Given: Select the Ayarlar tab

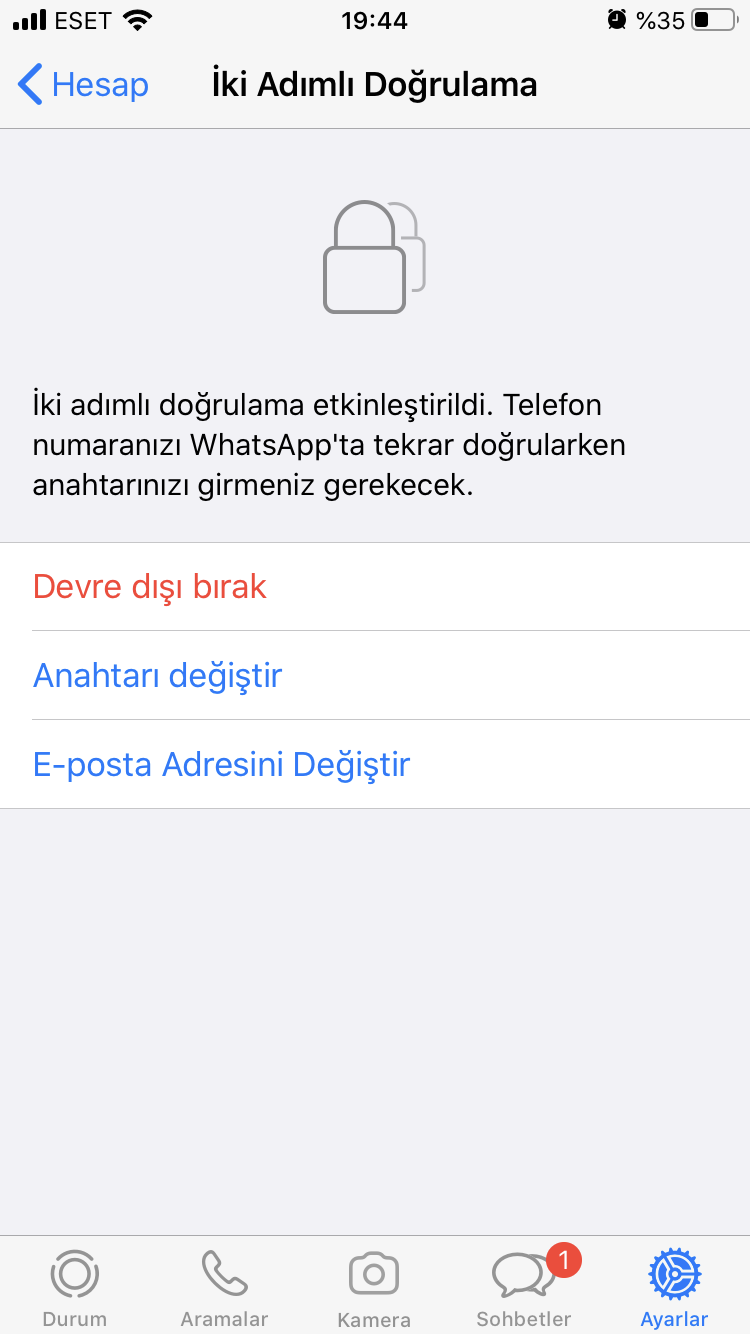Looking at the screenshot, I should (x=674, y=1287).
